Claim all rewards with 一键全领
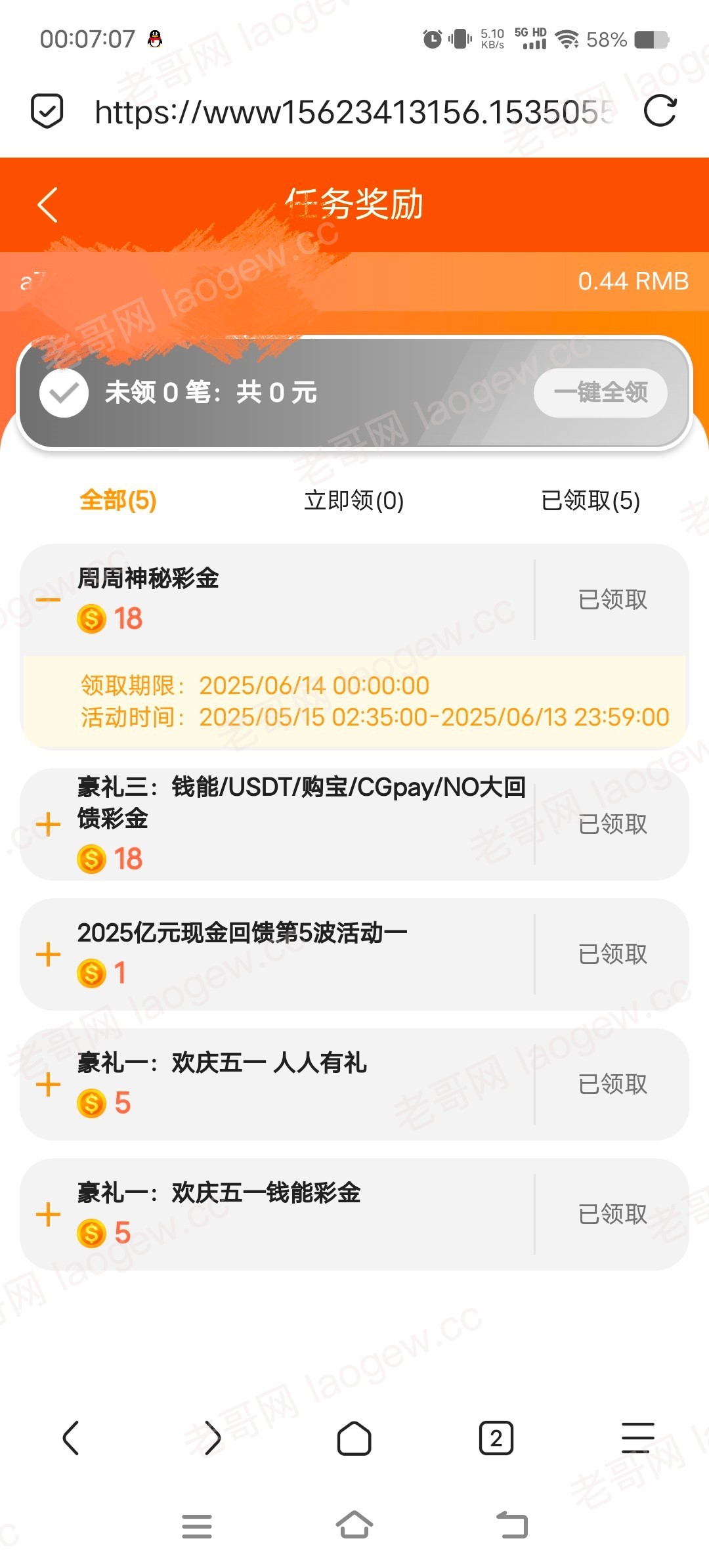The height and width of the screenshot is (1568, 709). pyautogui.click(x=601, y=393)
